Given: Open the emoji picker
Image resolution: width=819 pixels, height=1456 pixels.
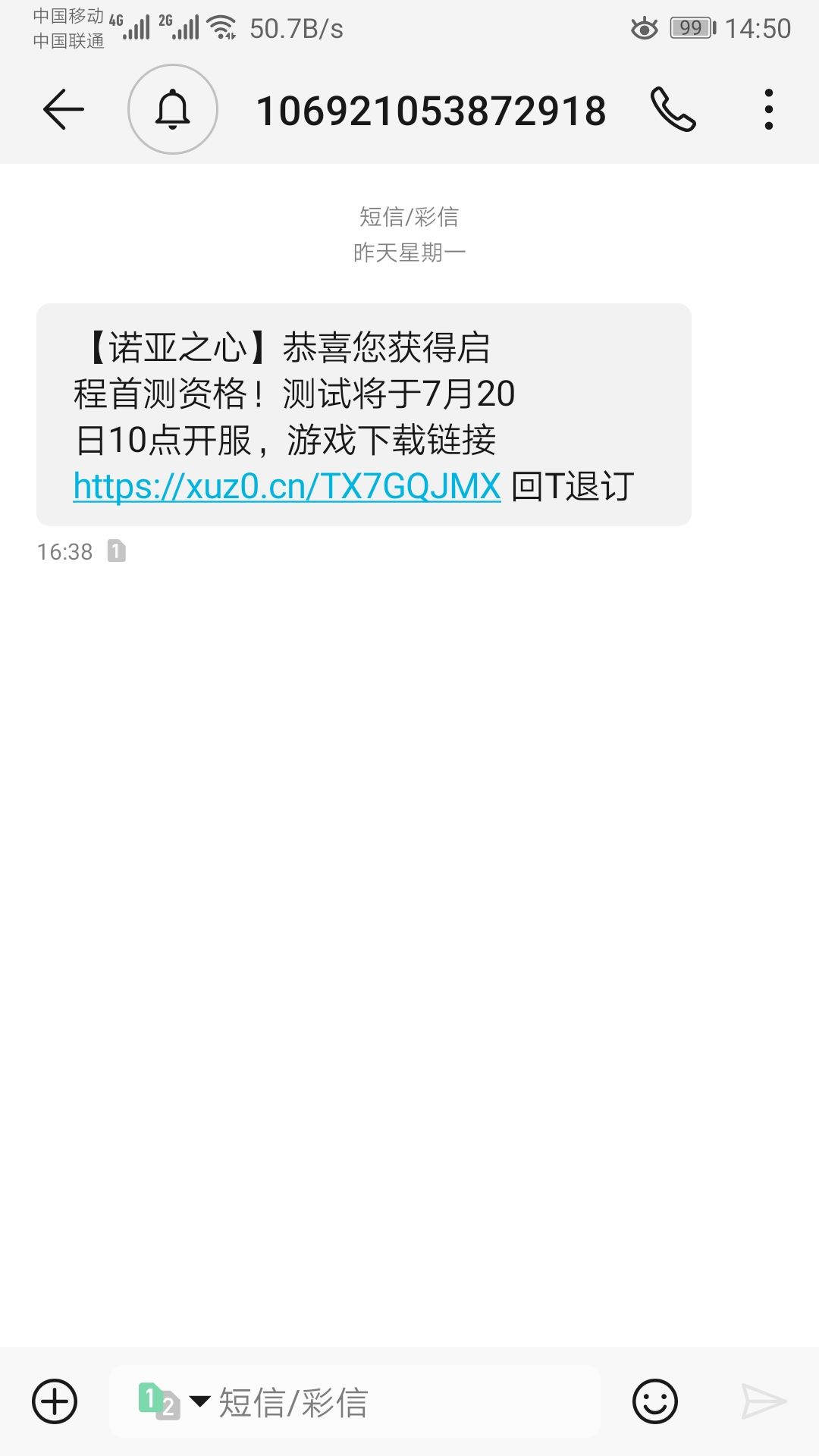Looking at the screenshot, I should pyautogui.click(x=655, y=1401).
